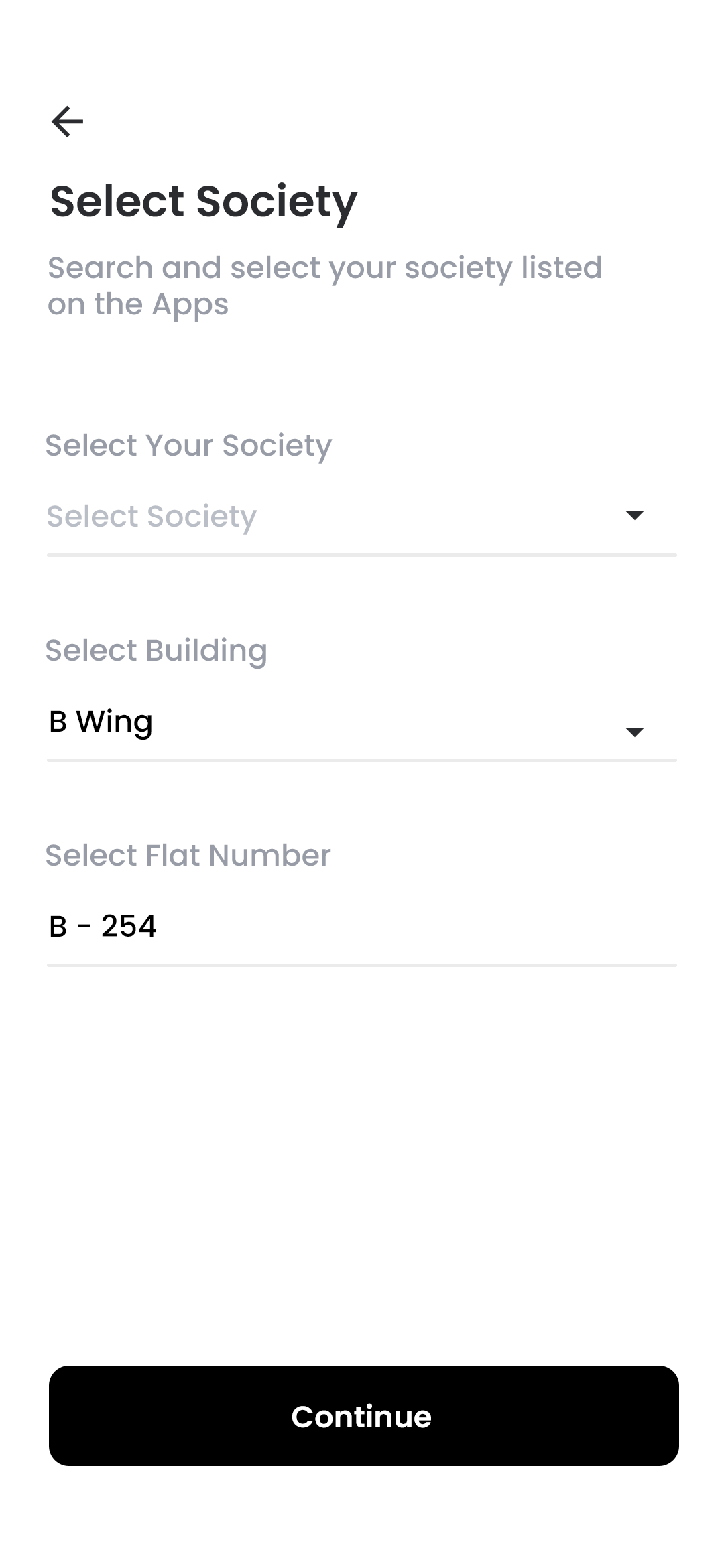Viewport: 724px width, 1568px height.
Task: Click the arrow icon above Select Society heading
Action: coord(68,121)
